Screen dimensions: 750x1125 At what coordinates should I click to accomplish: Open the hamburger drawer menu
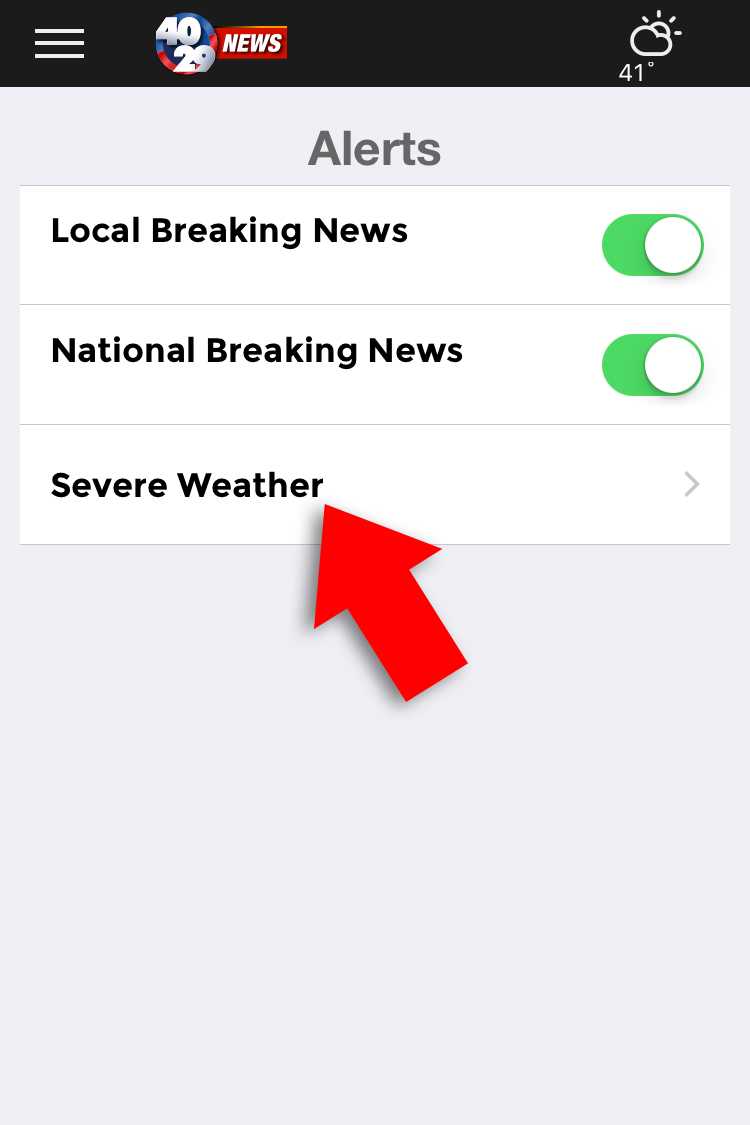pyautogui.click(x=59, y=43)
